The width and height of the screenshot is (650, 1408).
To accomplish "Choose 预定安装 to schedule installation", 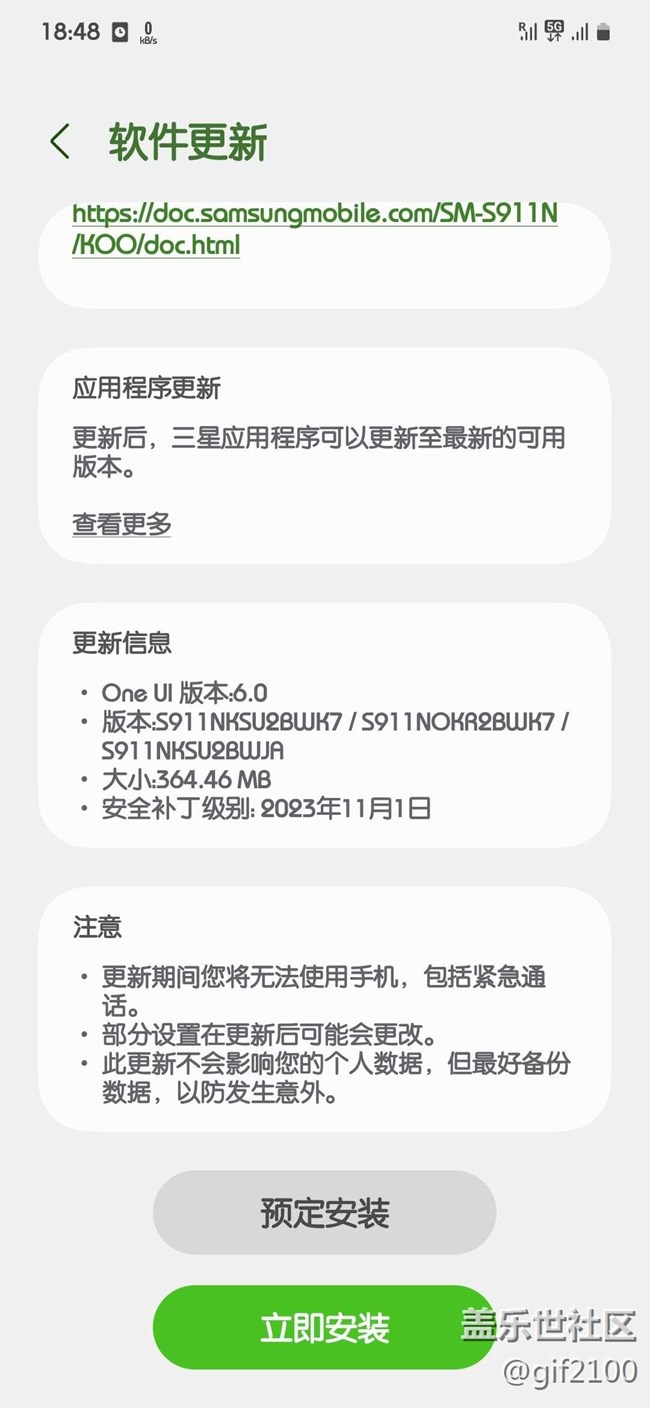I will tap(324, 1213).
